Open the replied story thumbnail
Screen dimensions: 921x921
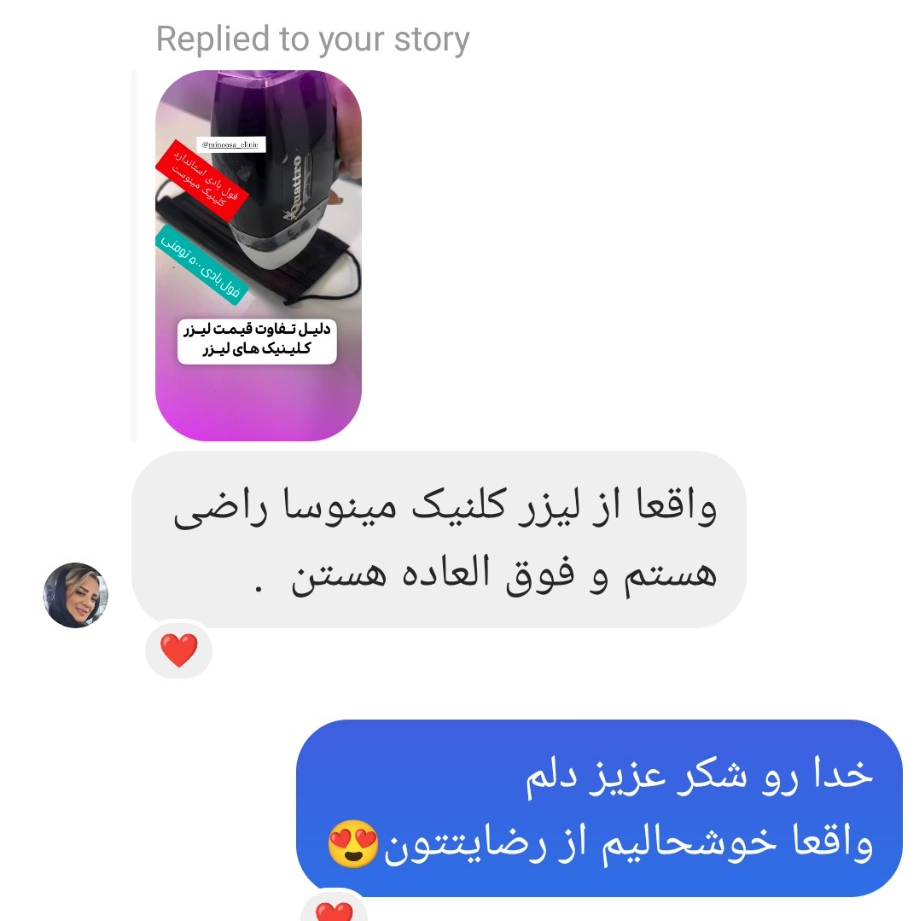[x=258, y=255]
